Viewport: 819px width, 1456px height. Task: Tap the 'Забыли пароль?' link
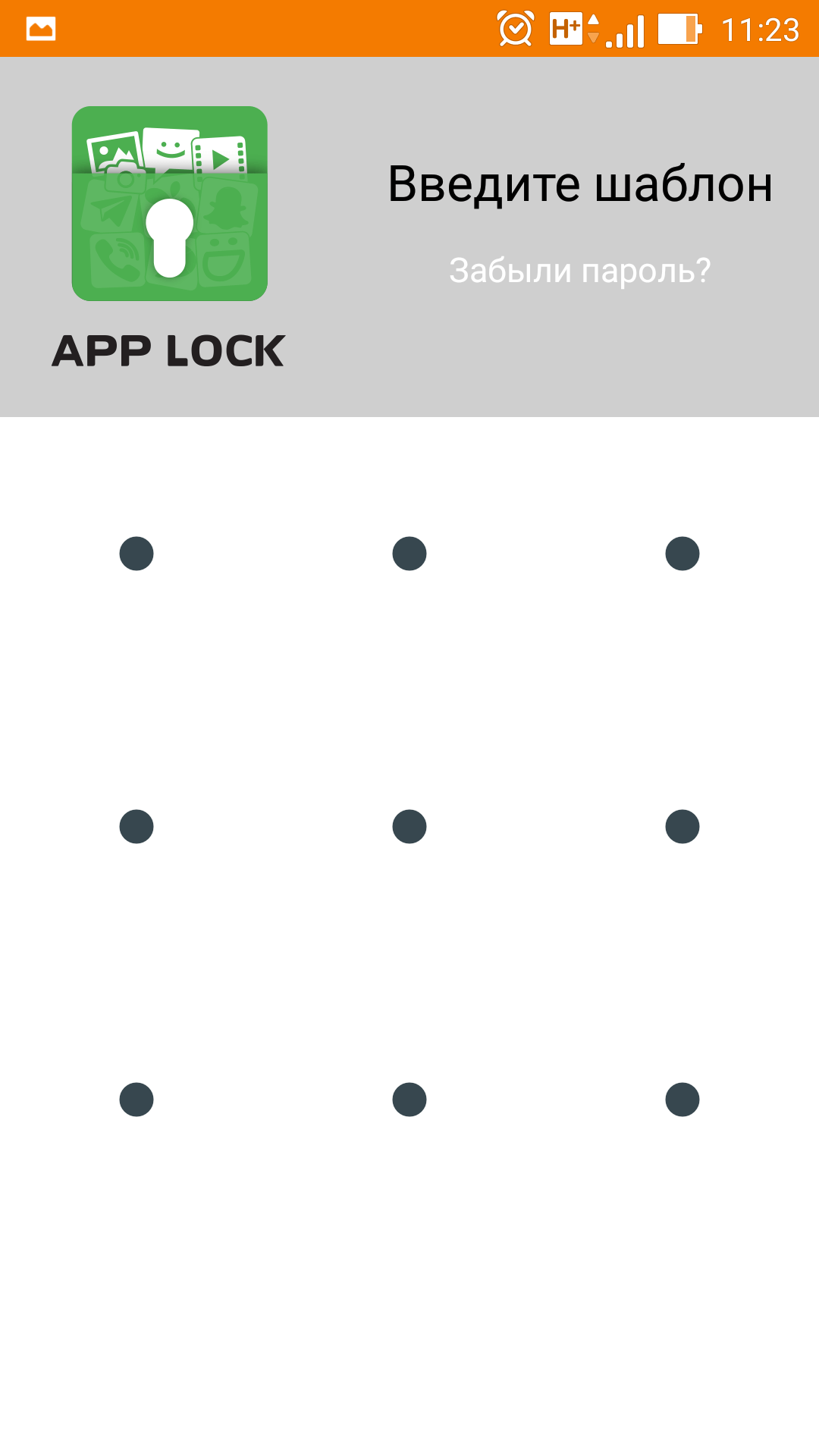(x=579, y=271)
